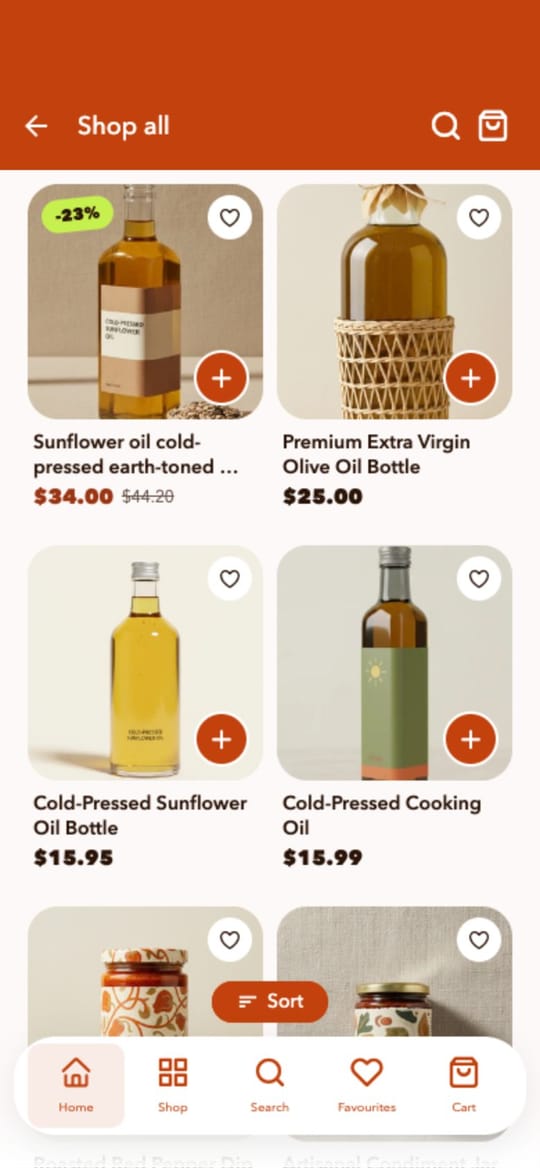Add Cold-Pressed Sunflower Oil Bottle to cart
540x1168 pixels.
(221, 739)
